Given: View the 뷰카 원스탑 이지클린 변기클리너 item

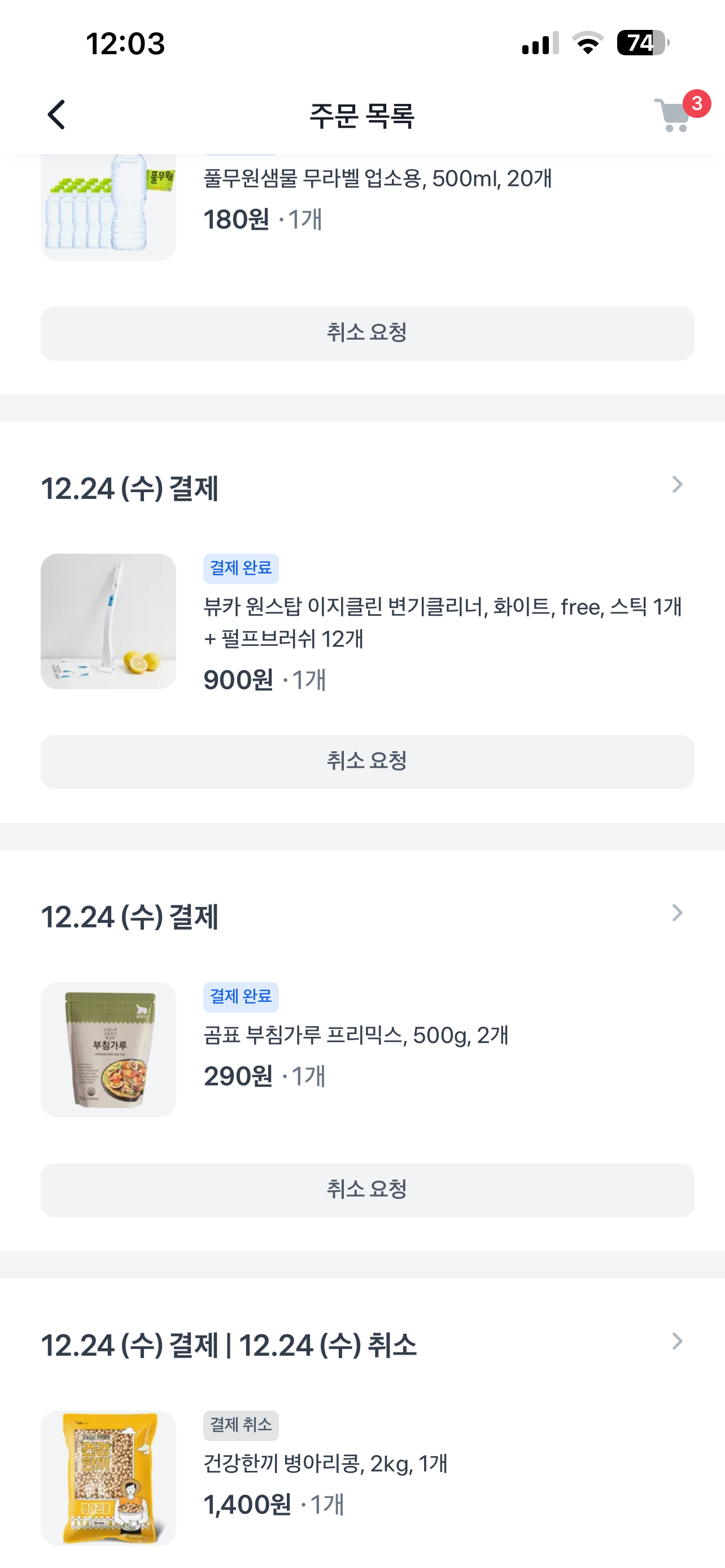Looking at the screenshot, I should click(442, 622).
